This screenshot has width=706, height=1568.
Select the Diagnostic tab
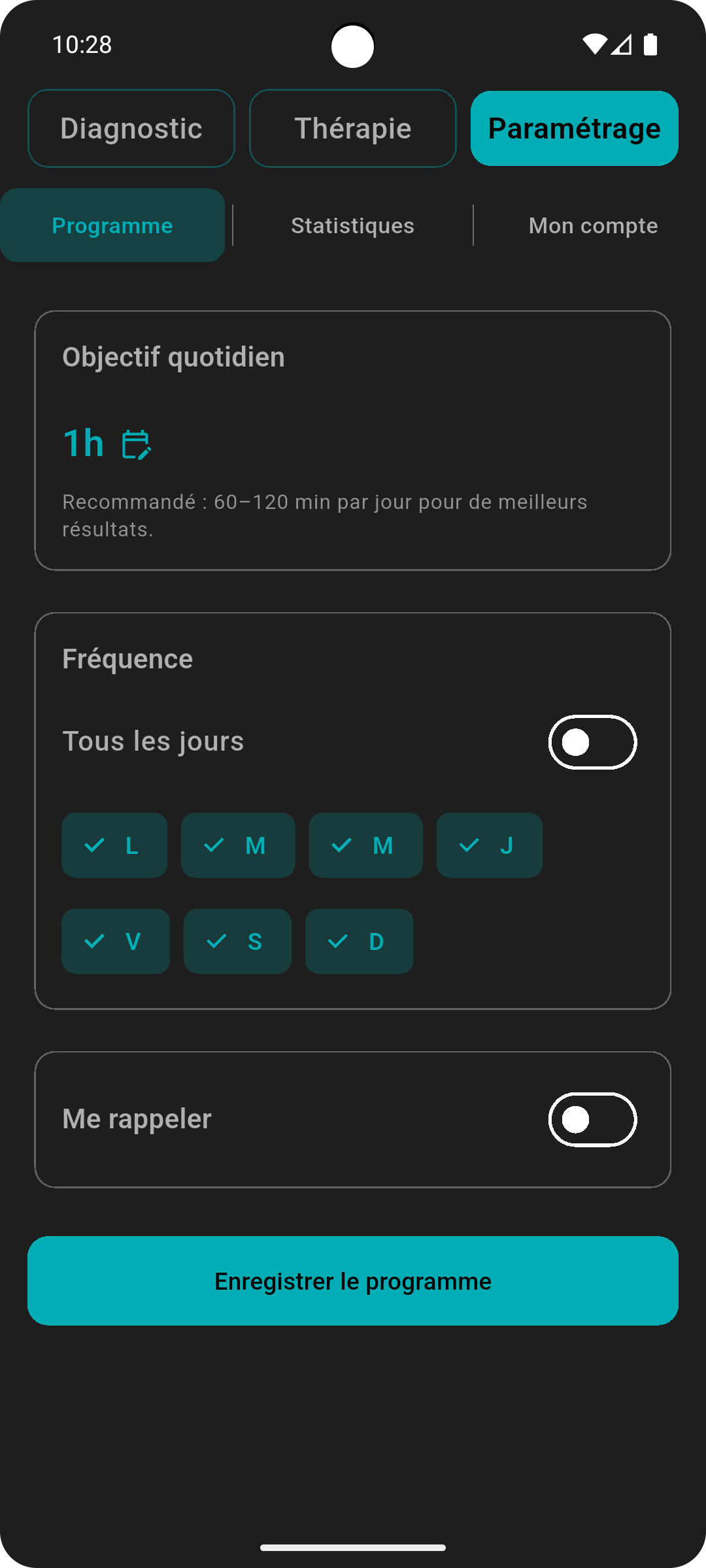point(130,128)
